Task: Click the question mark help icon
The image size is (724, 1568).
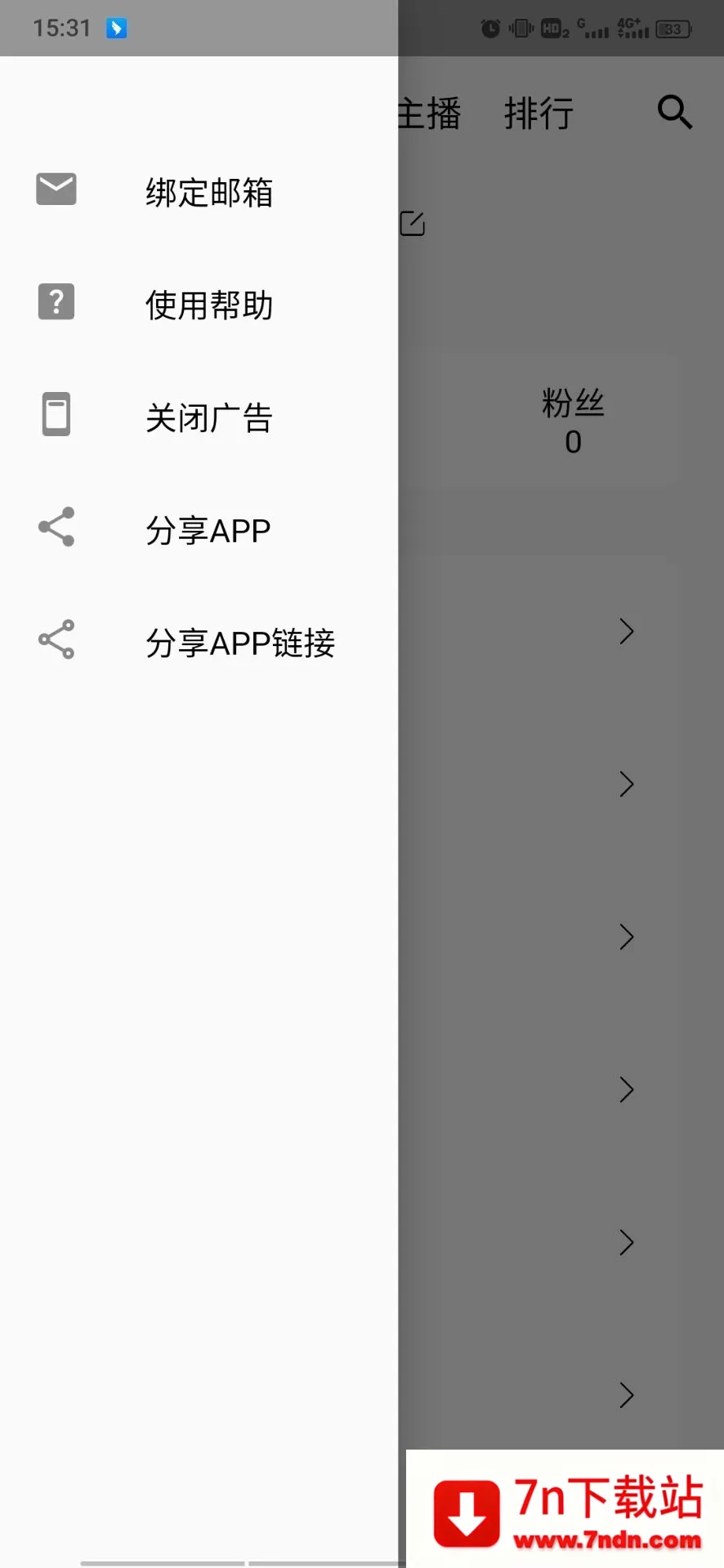Action: click(55, 302)
